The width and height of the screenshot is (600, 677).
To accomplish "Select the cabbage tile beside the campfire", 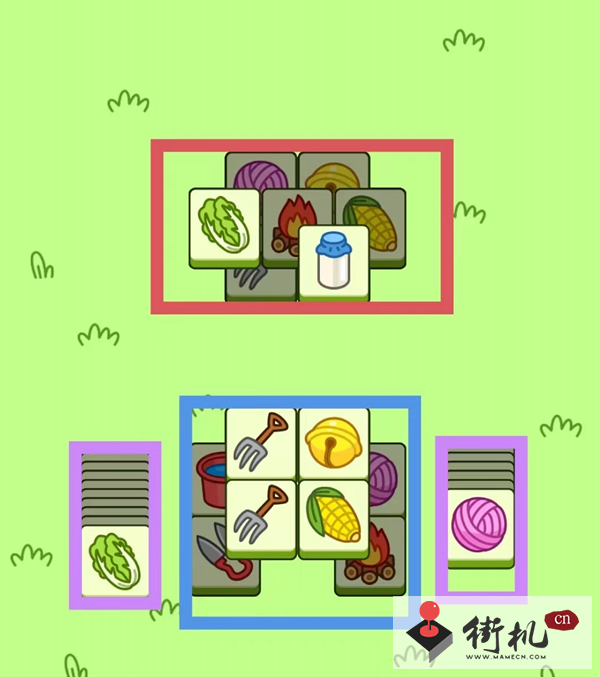I will pos(224,225).
